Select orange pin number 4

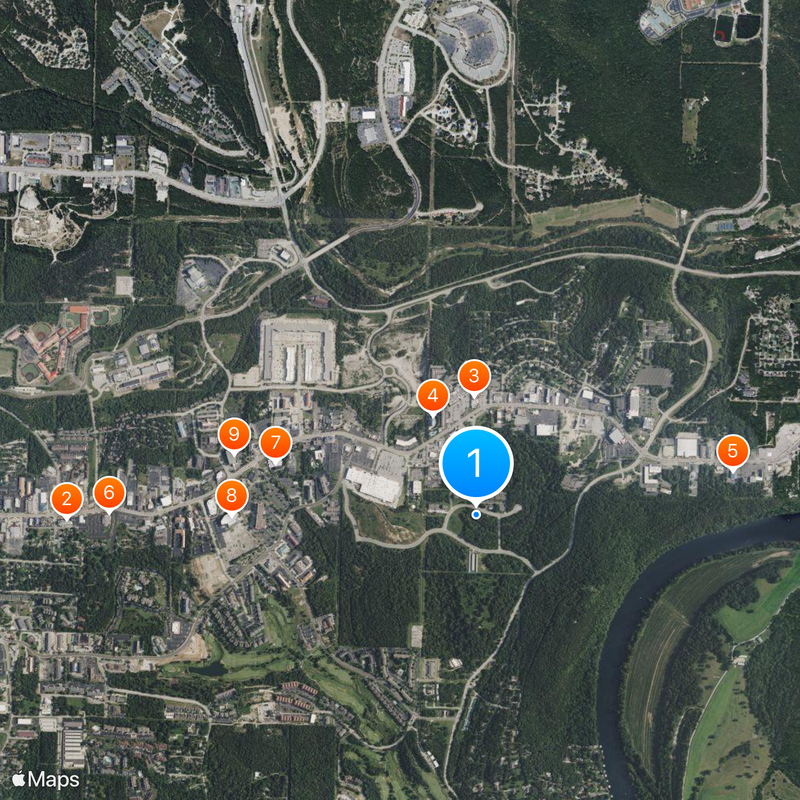(433, 396)
